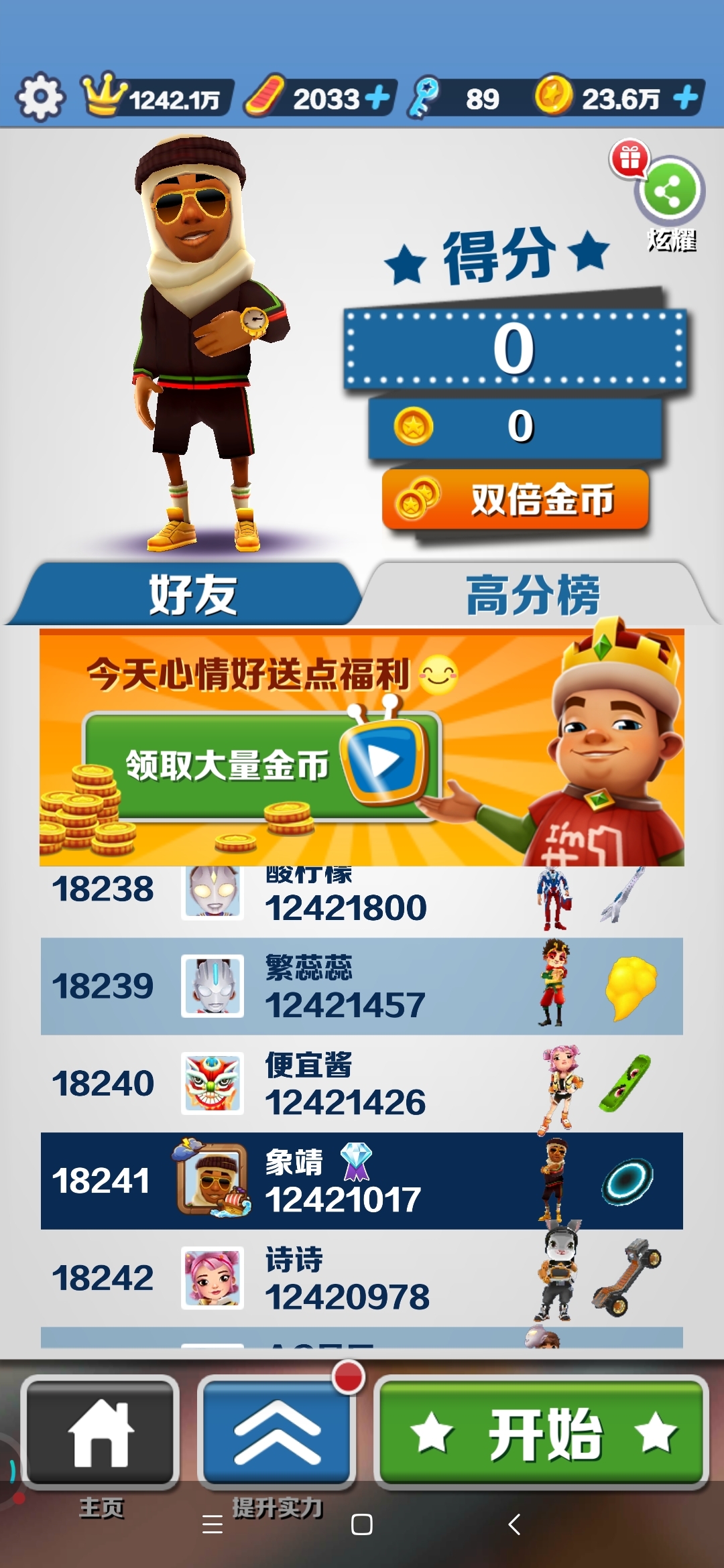Image resolution: width=724 pixels, height=1568 pixels.
Task: Switch to the 好友 friends tab
Action: click(191, 594)
